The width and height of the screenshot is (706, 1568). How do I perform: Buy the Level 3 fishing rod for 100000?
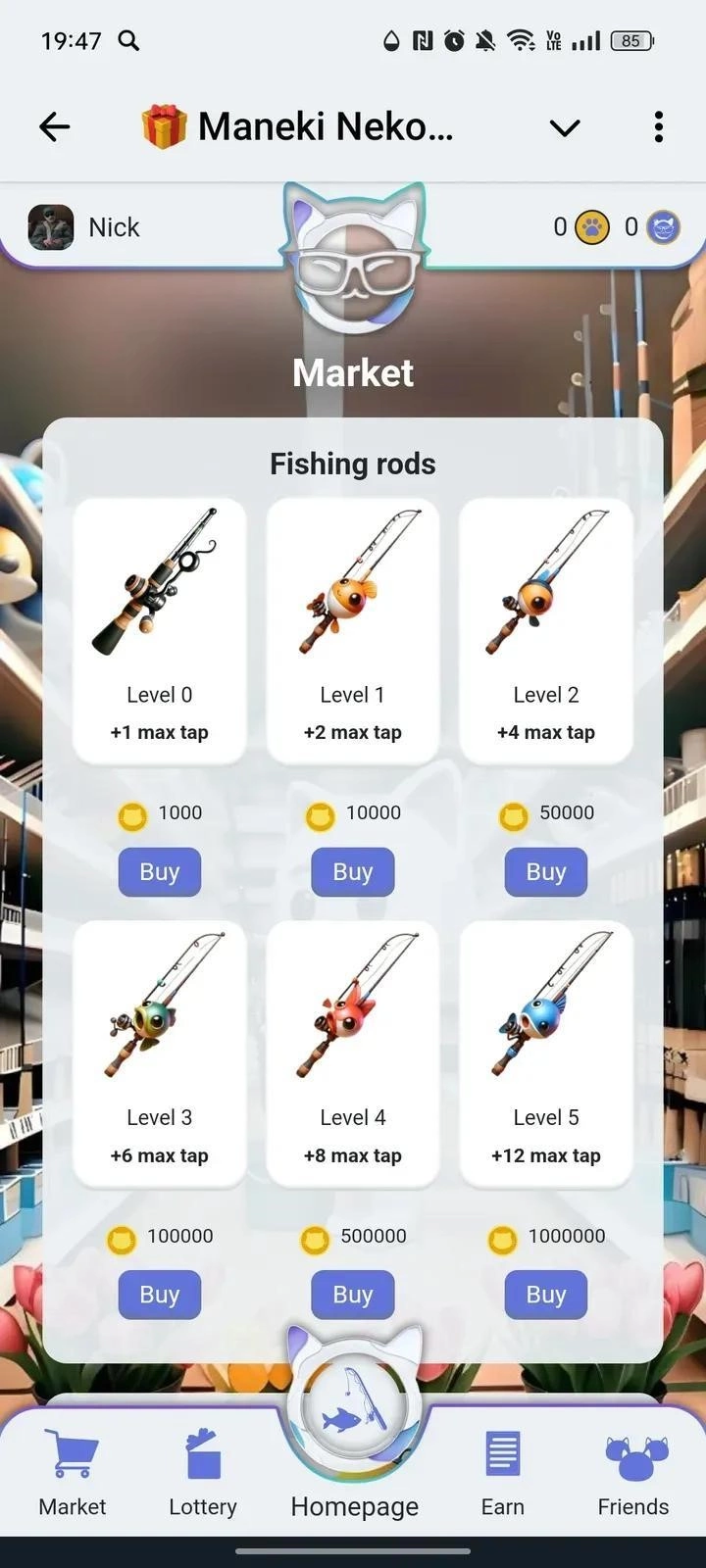coord(159,1295)
